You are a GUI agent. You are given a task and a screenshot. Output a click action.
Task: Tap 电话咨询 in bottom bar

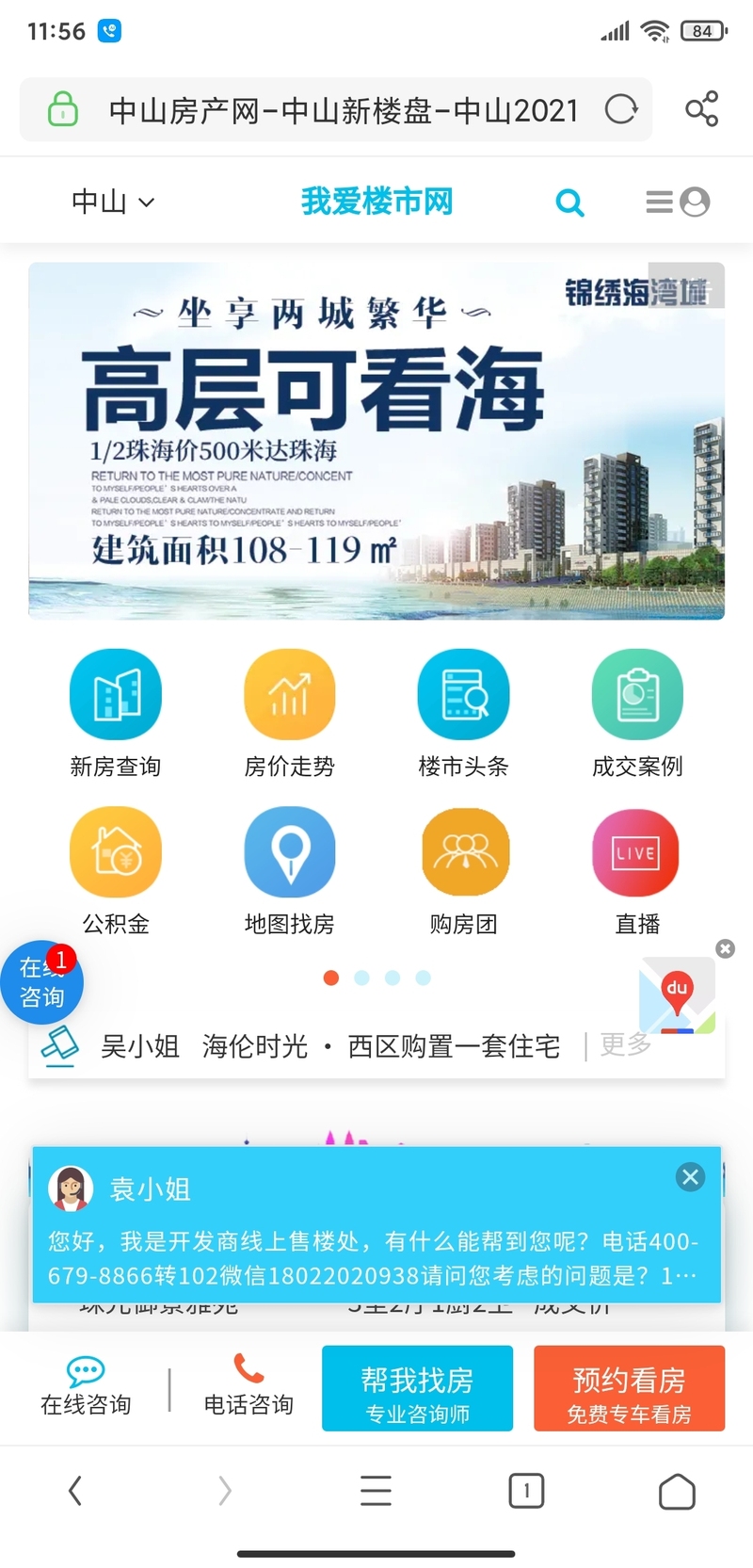[248, 1385]
